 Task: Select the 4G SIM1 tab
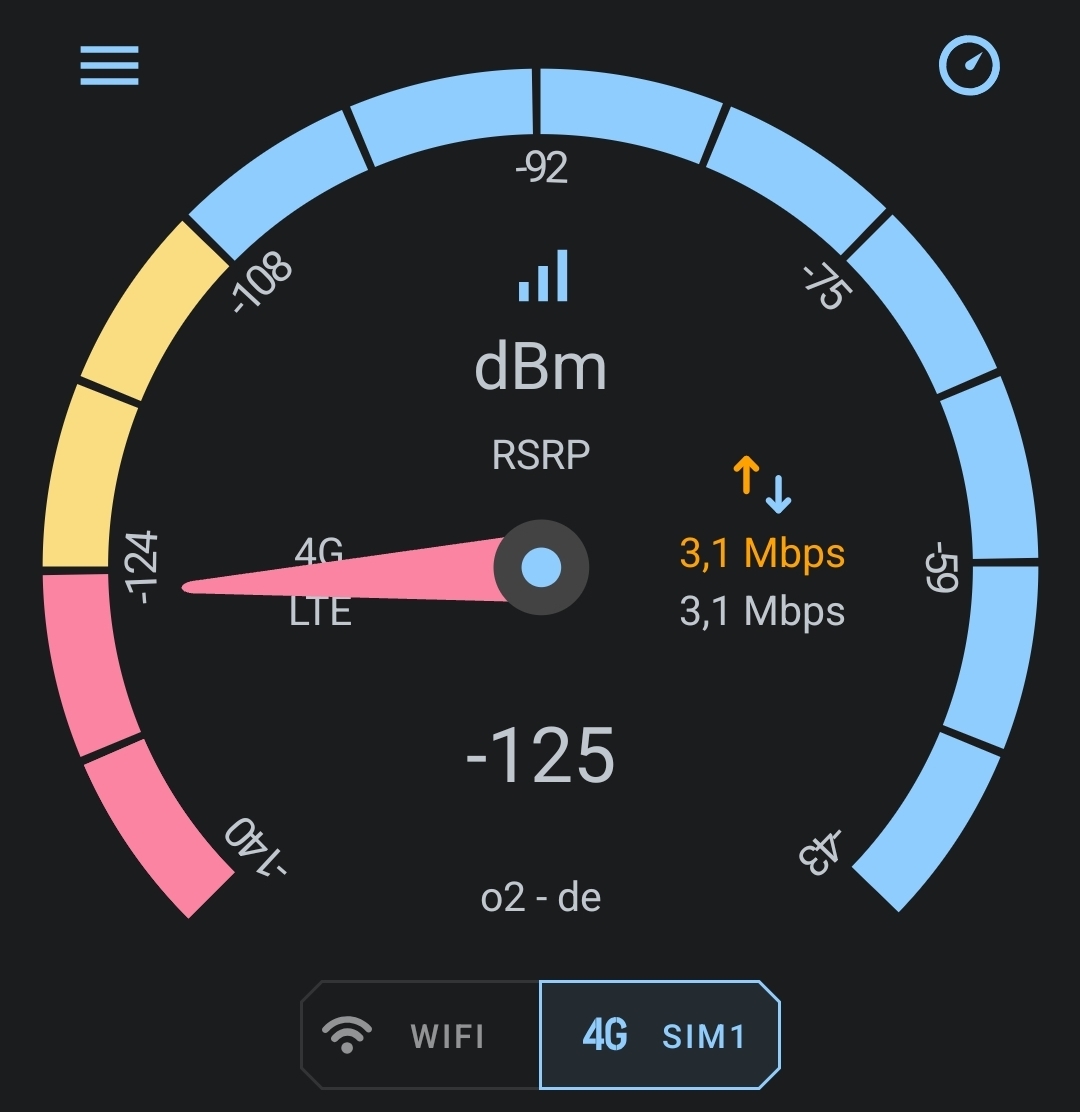click(x=660, y=1035)
